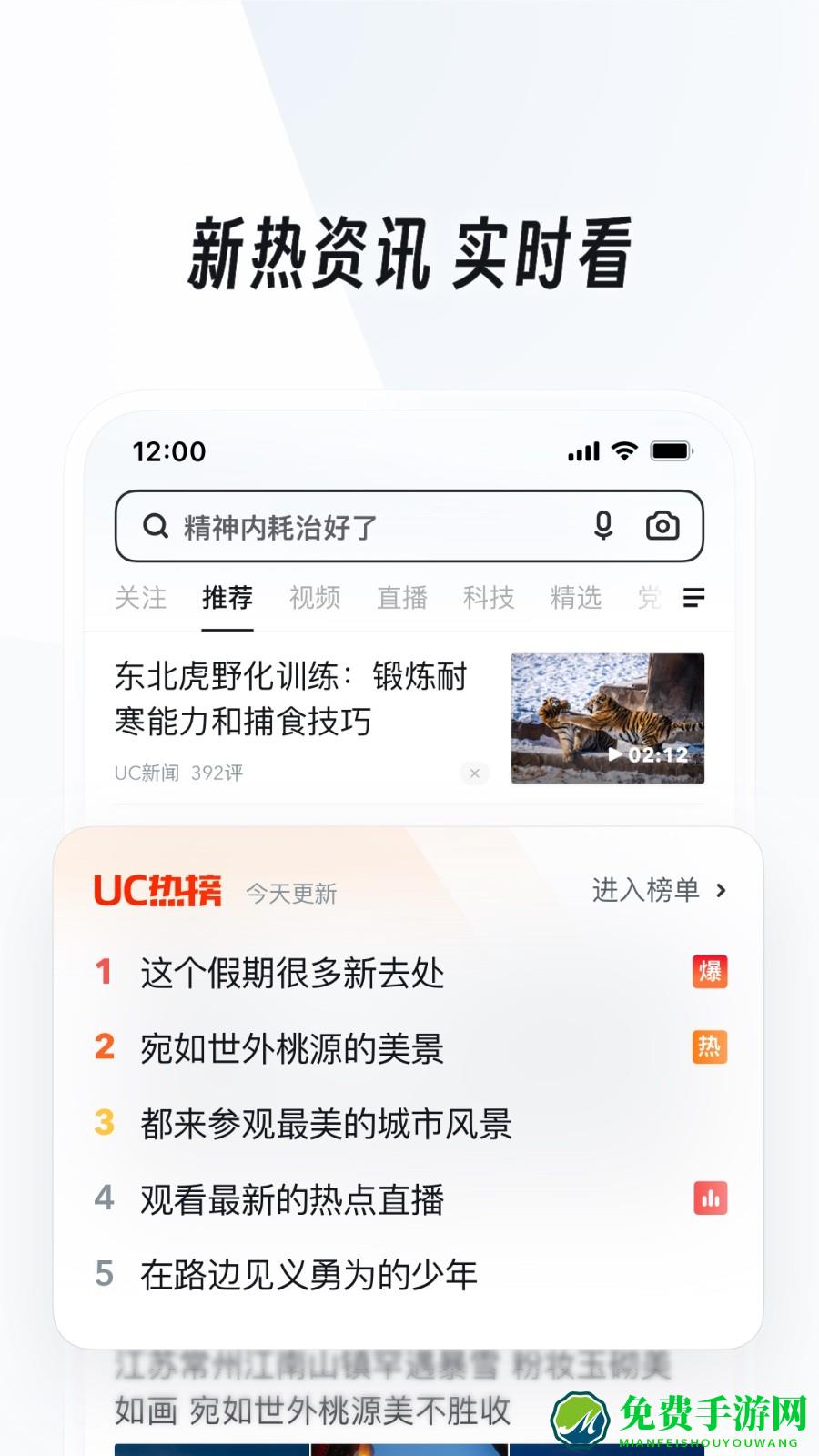Open hot item 这个假期很多新去处
The width and height of the screenshot is (819, 1456).
tap(291, 972)
